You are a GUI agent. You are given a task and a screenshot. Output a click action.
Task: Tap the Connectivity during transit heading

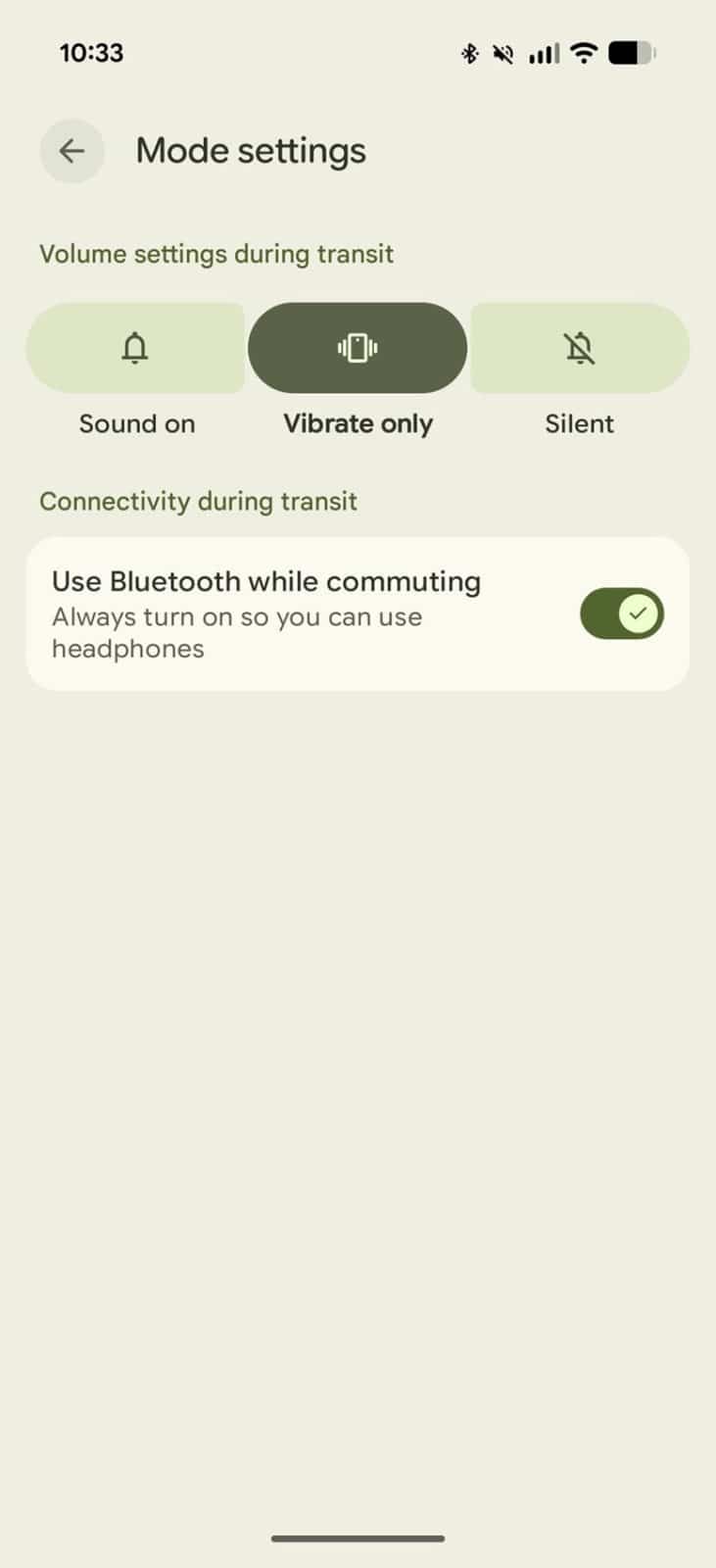(198, 501)
